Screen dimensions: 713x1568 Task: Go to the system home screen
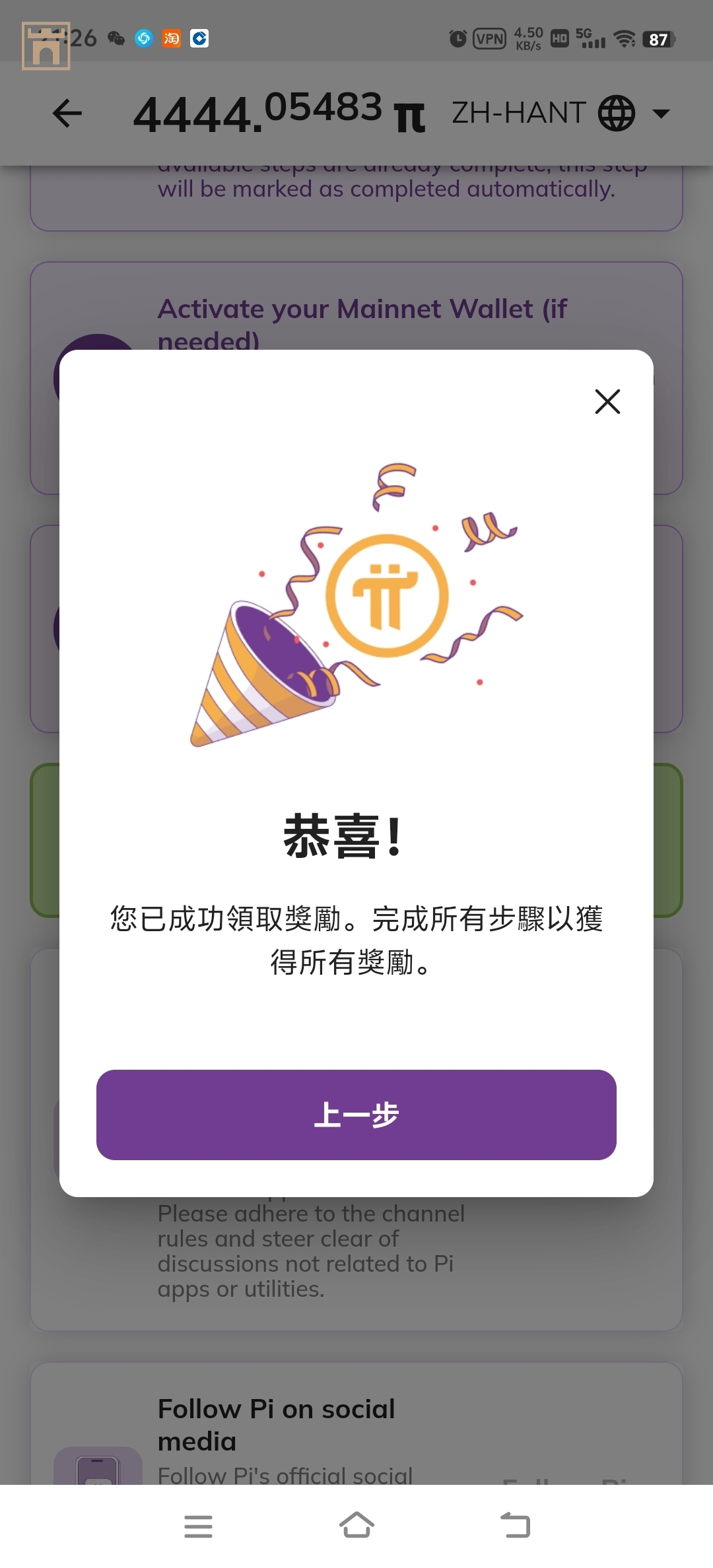pos(356,1526)
